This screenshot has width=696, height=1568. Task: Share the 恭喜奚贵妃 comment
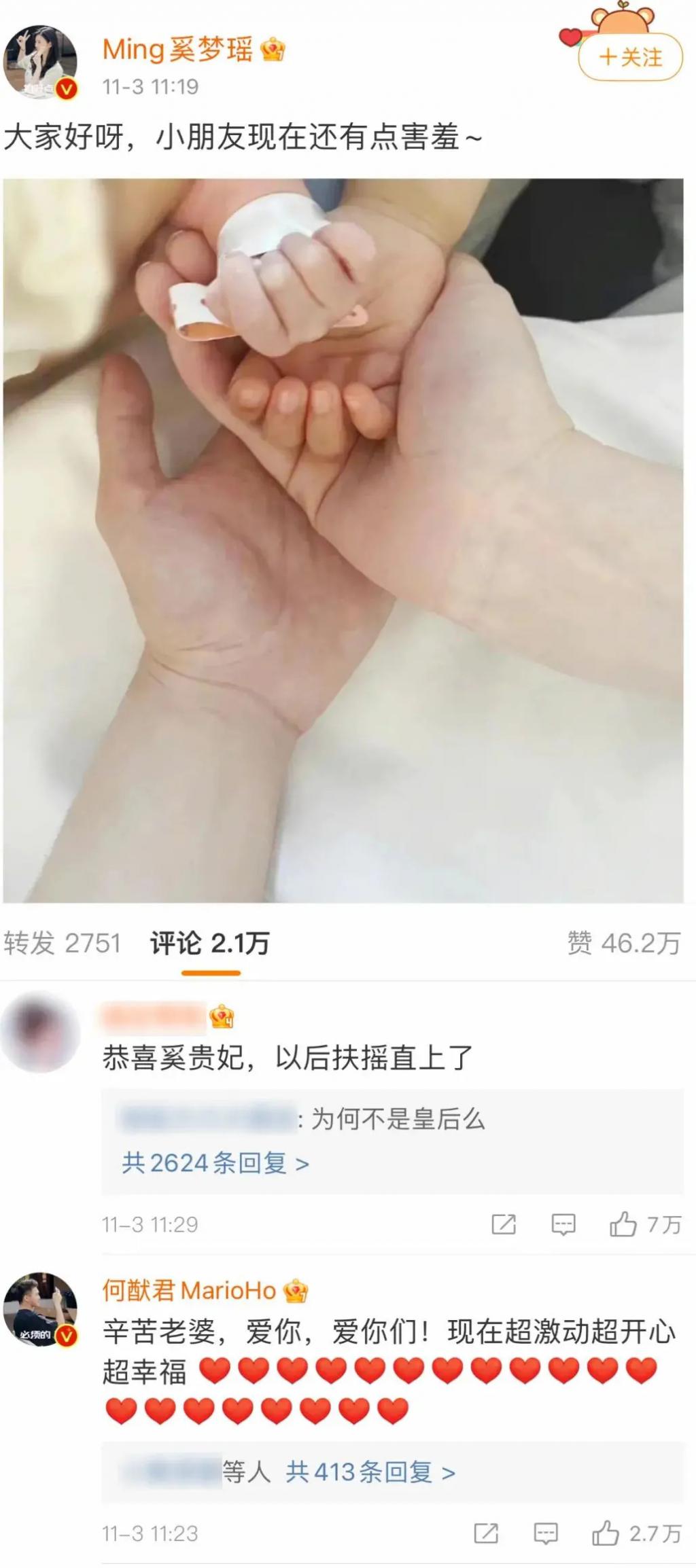point(504,1224)
